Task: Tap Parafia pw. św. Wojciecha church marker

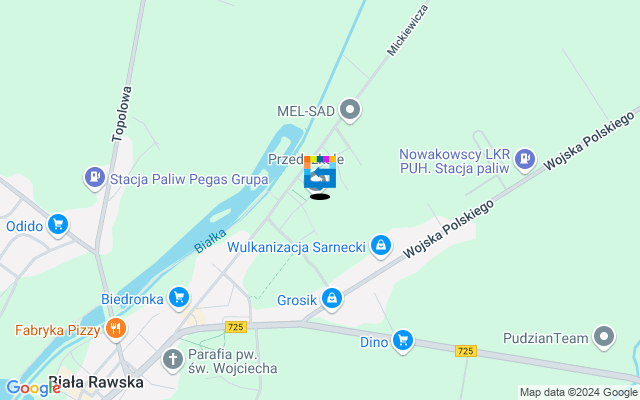Action: coord(173,359)
